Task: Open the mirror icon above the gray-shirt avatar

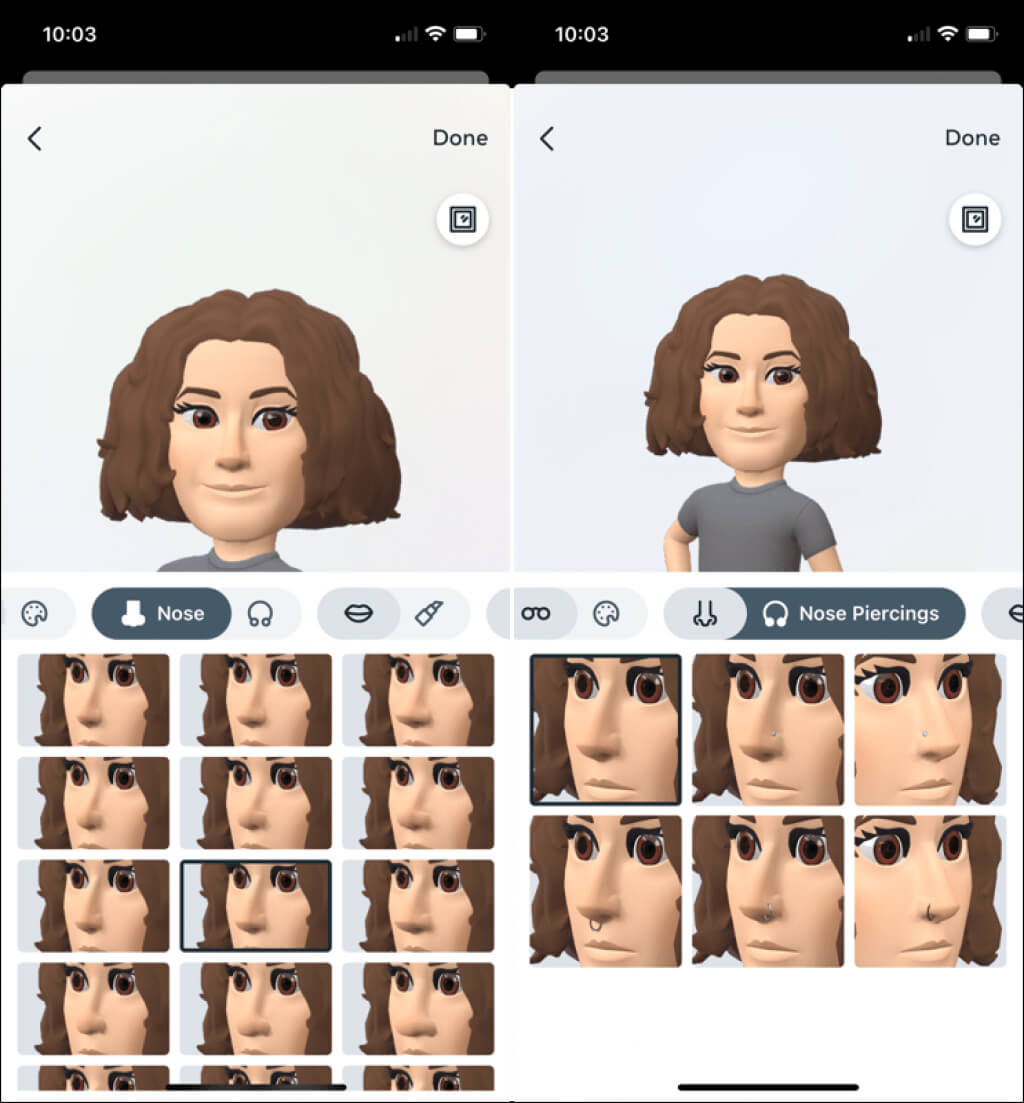Action: (x=974, y=219)
